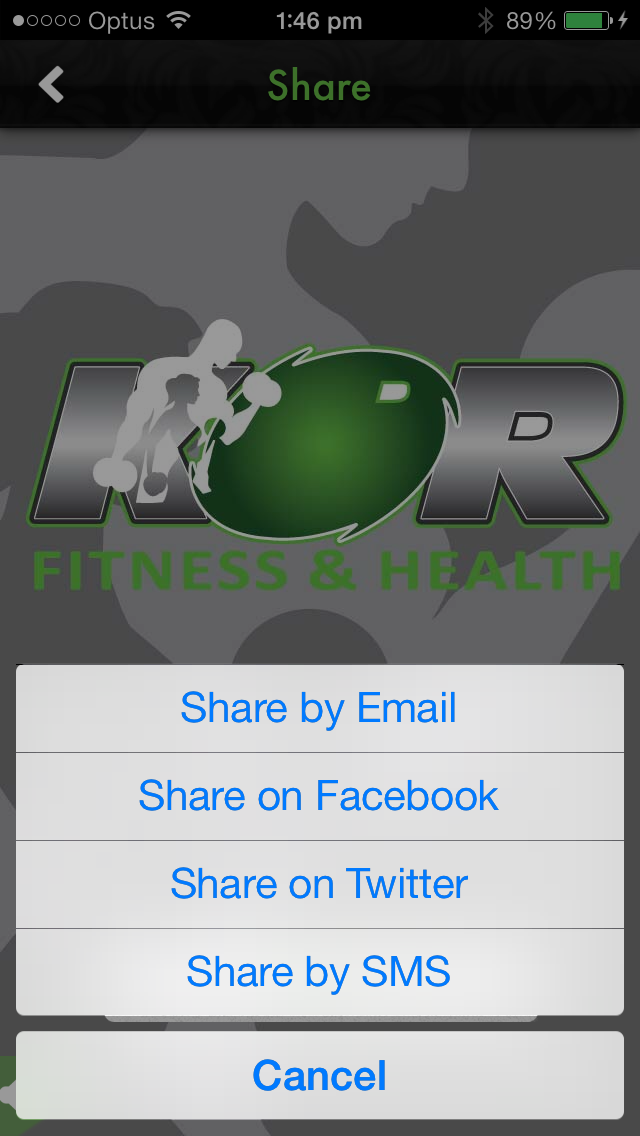
Task: Choose Share on Facebook
Action: click(x=319, y=796)
